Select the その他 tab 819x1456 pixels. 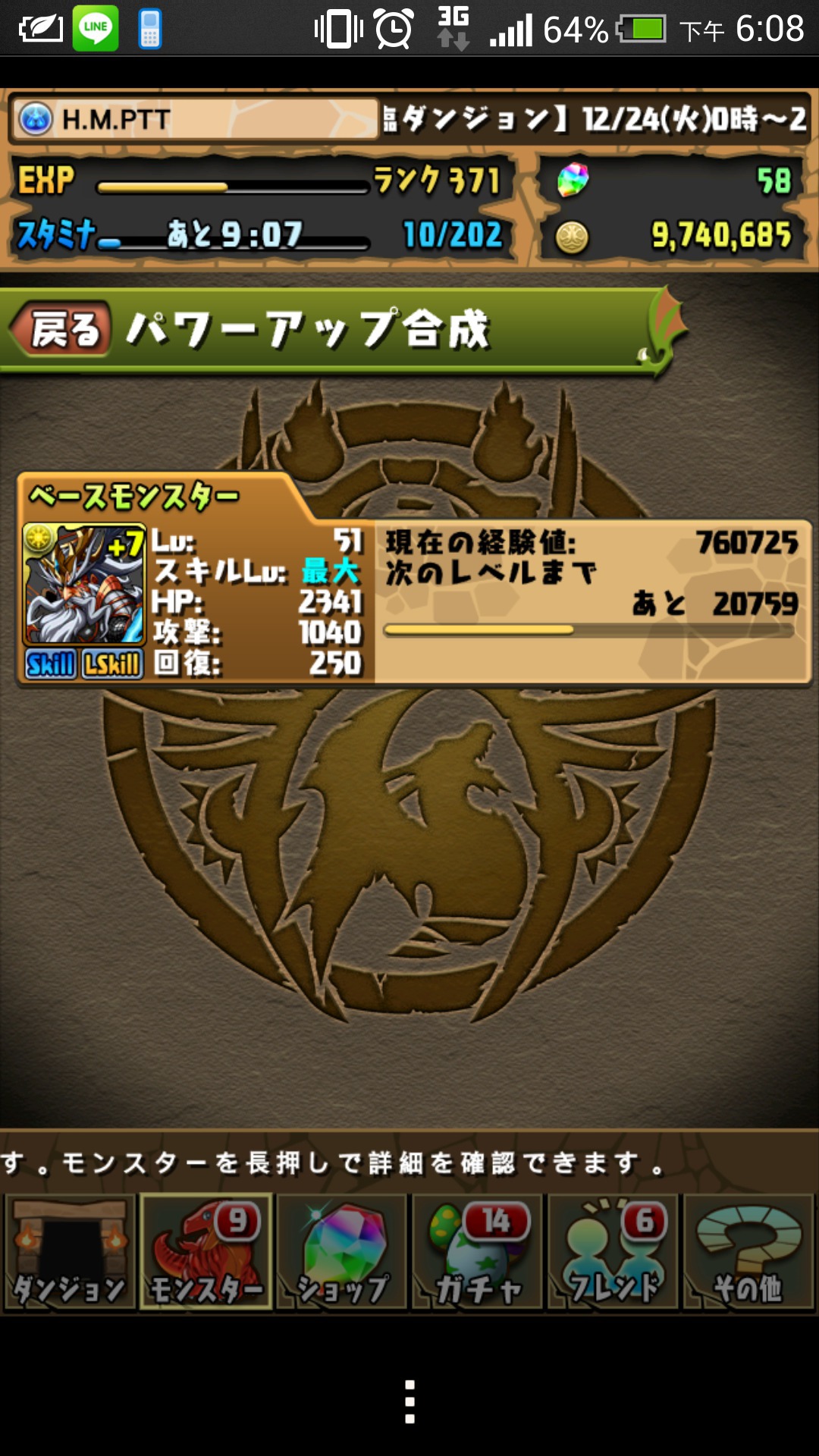749,1251
